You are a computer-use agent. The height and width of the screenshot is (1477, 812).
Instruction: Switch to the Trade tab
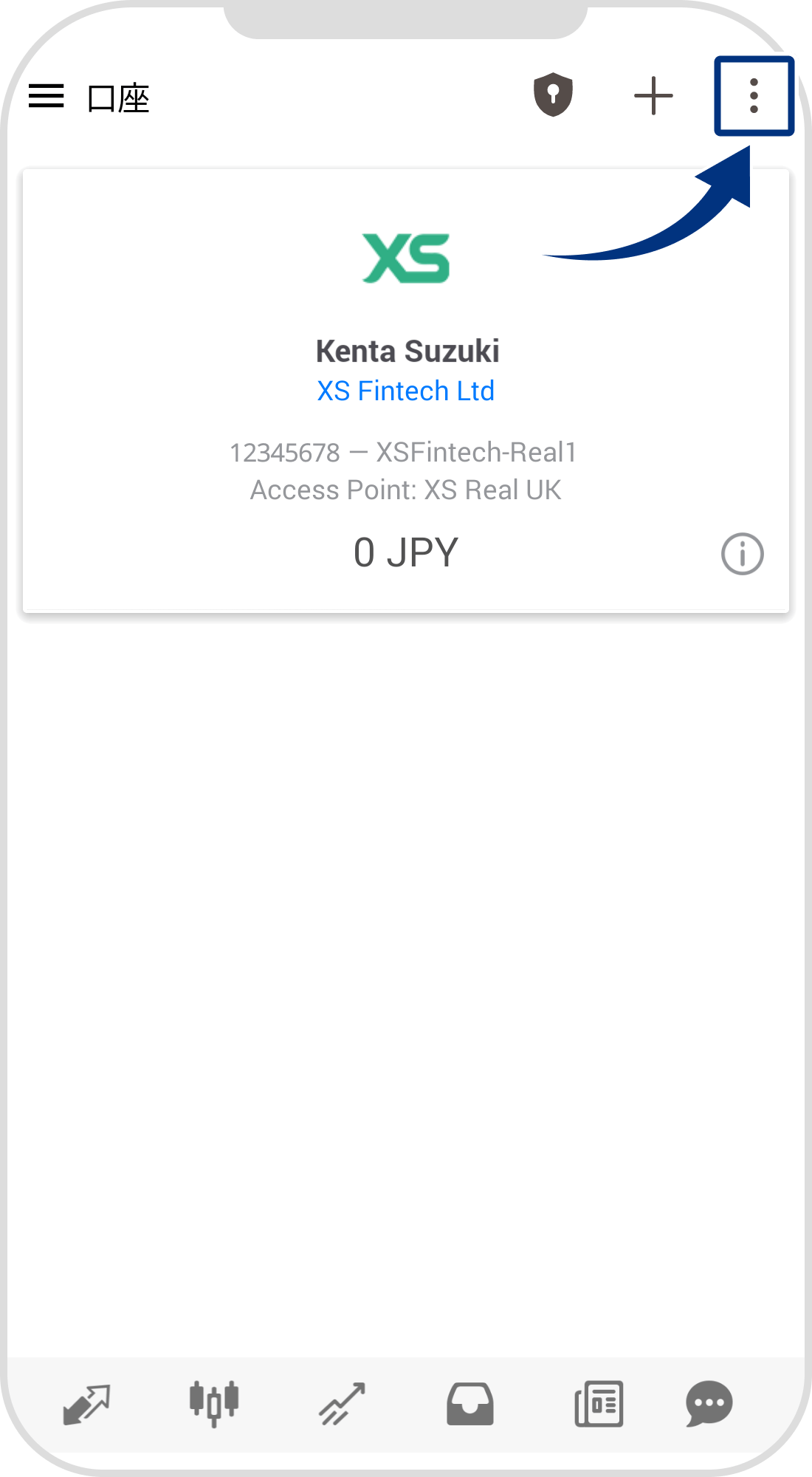(x=342, y=1404)
